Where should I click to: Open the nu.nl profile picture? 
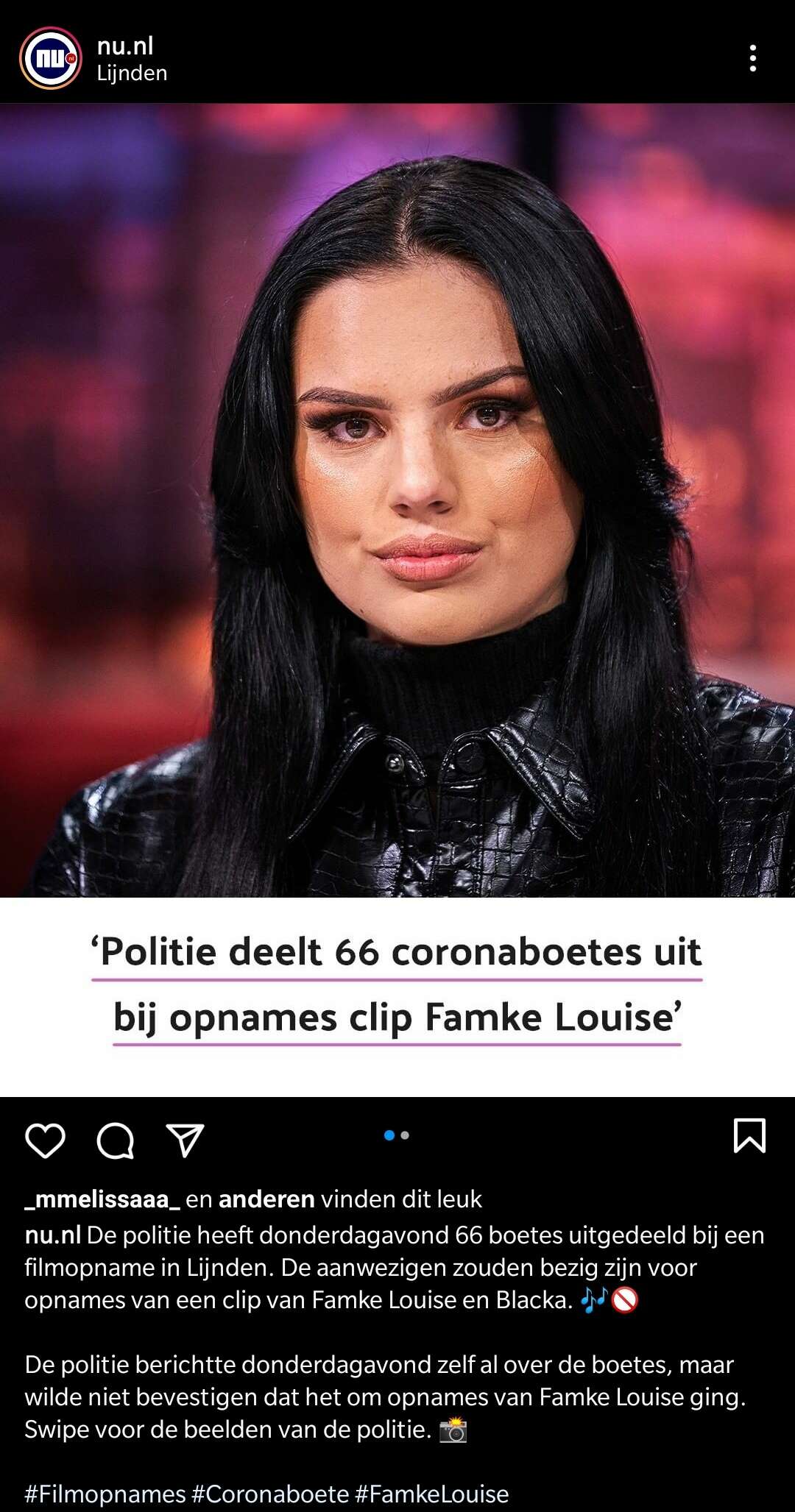coord(51,58)
